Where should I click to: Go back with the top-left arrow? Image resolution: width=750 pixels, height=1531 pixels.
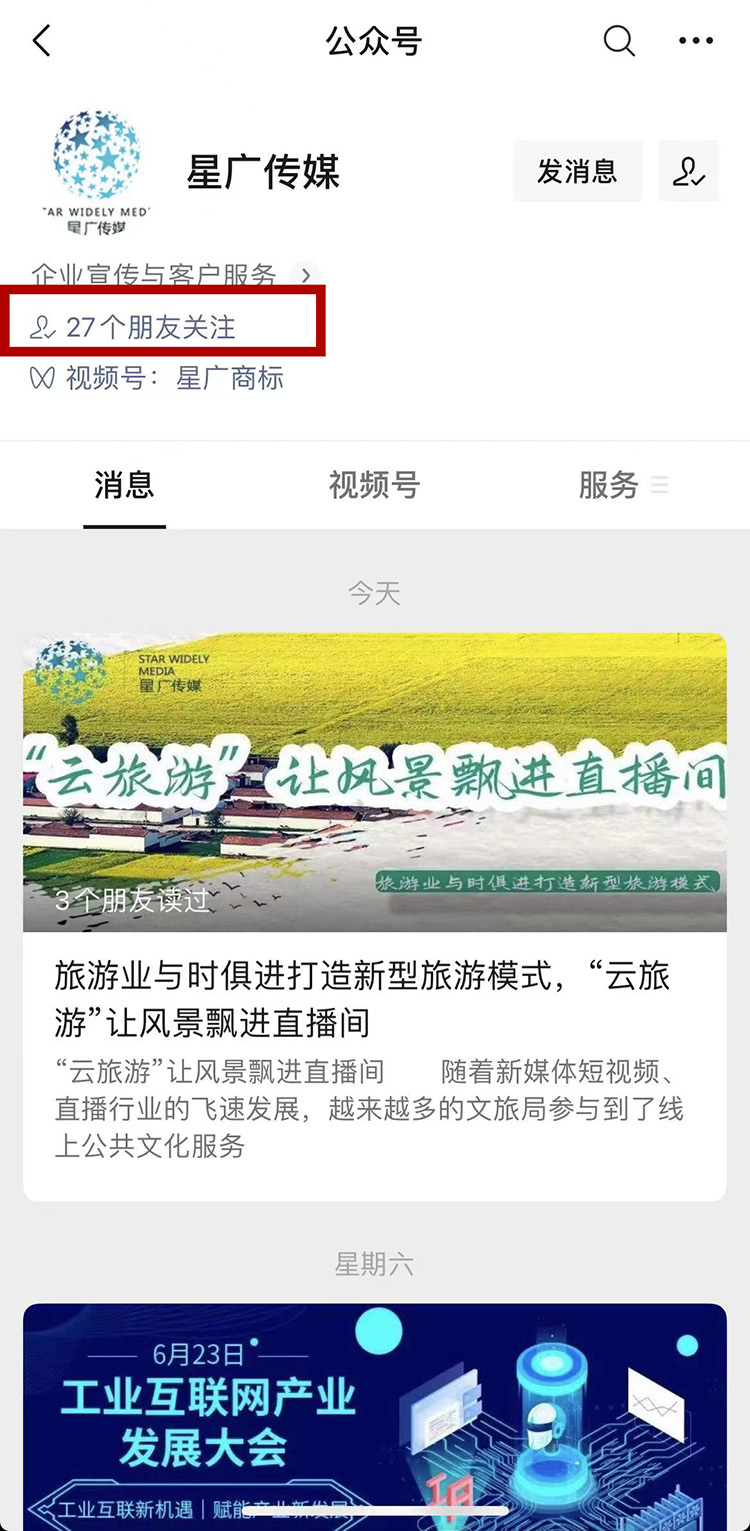pos(41,42)
